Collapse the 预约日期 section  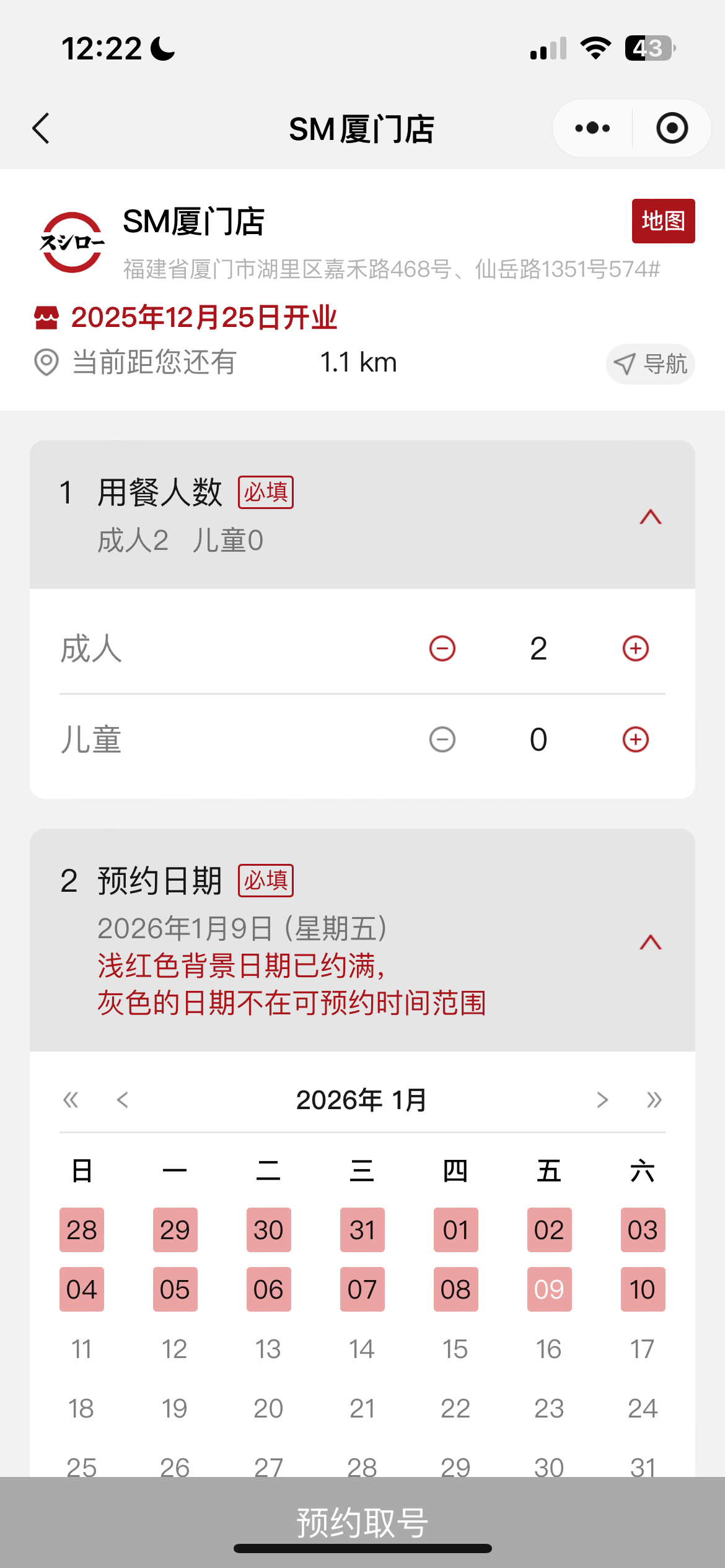coord(651,942)
